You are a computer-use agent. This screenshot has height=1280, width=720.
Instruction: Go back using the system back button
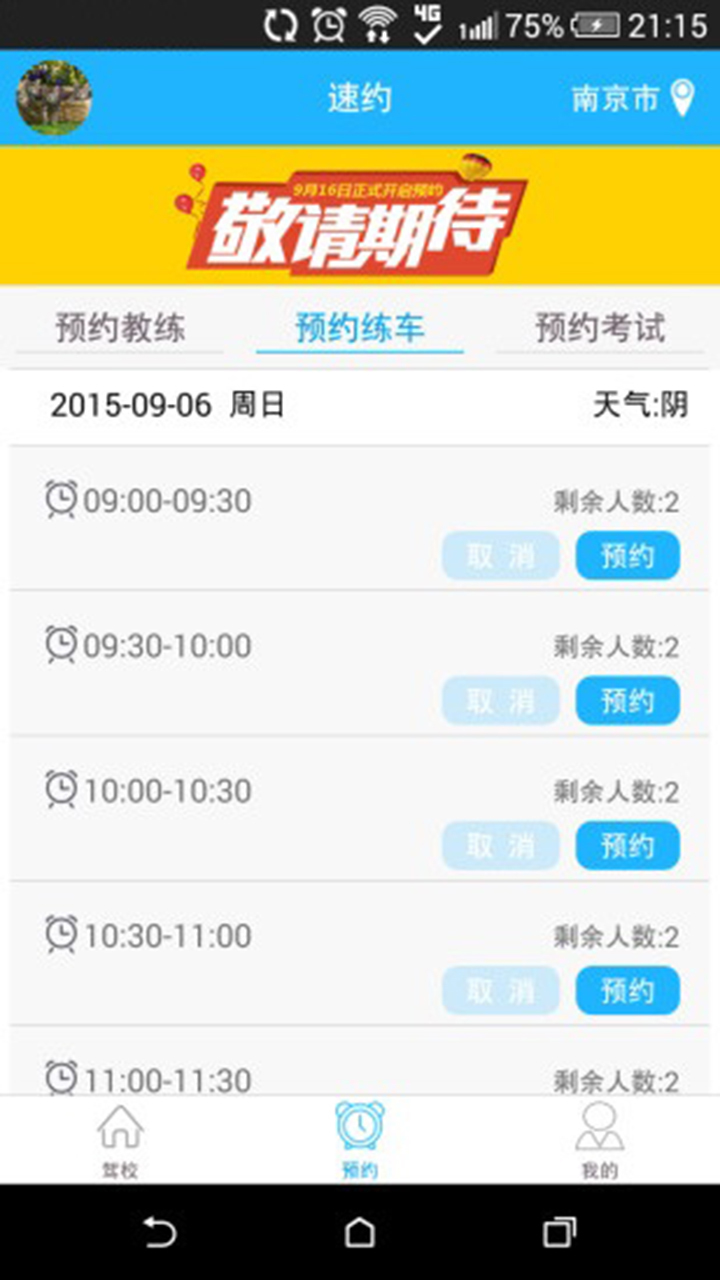160,1232
